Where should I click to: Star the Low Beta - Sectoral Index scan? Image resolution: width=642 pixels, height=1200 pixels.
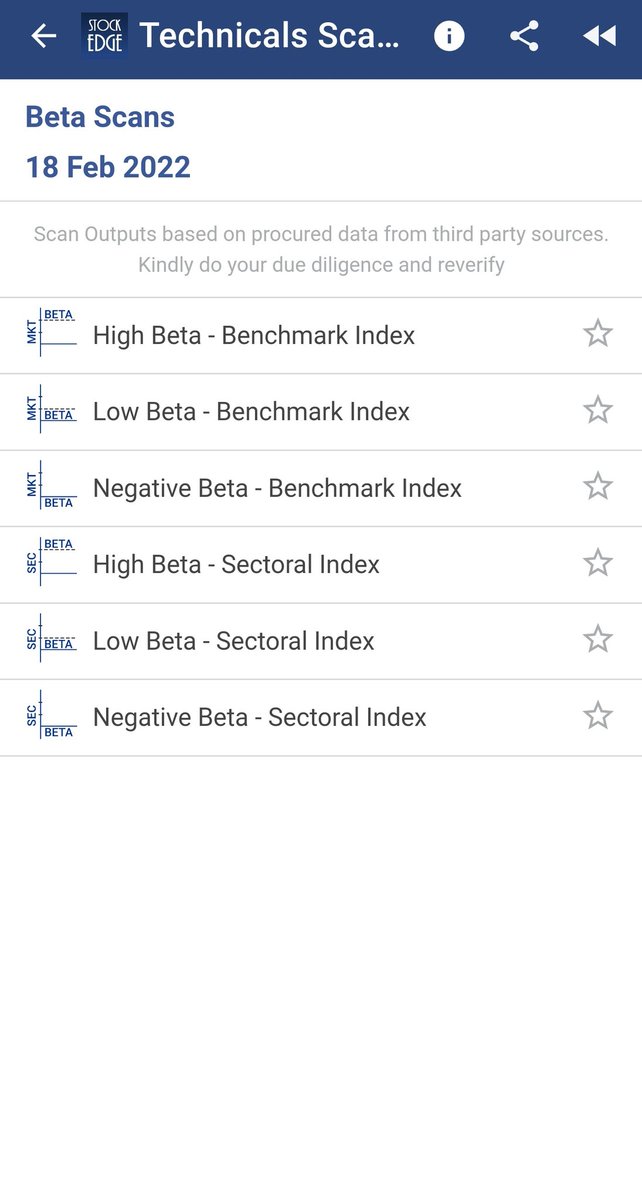click(597, 639)
